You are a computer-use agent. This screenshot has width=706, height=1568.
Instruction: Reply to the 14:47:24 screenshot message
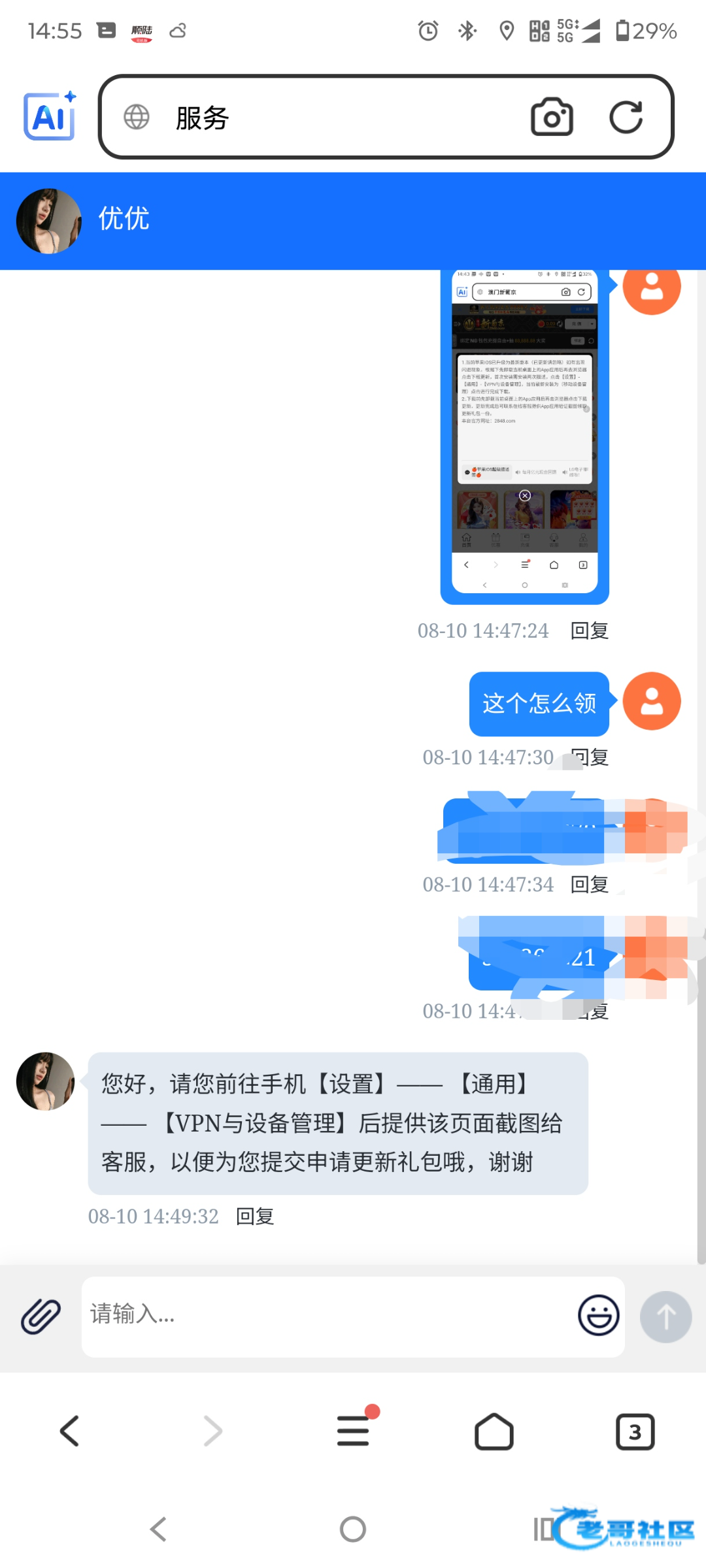coord(589,630)
